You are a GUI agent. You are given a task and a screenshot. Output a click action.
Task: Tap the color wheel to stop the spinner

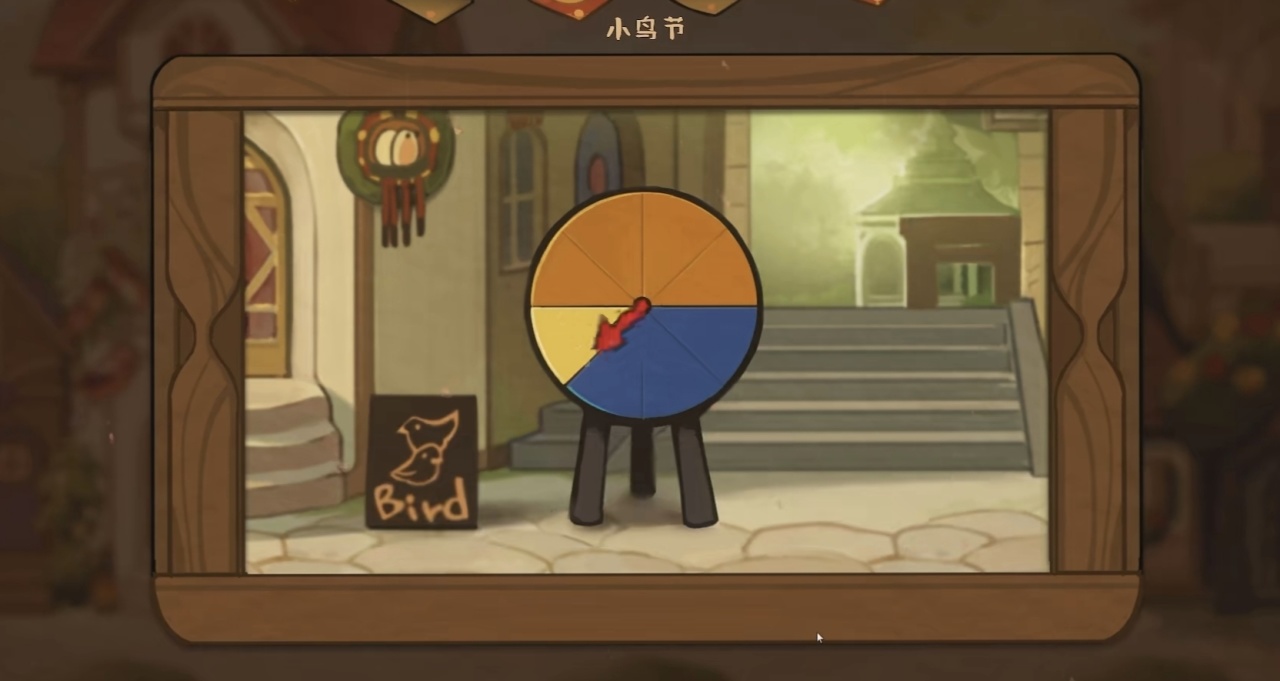tap(643, 305)
